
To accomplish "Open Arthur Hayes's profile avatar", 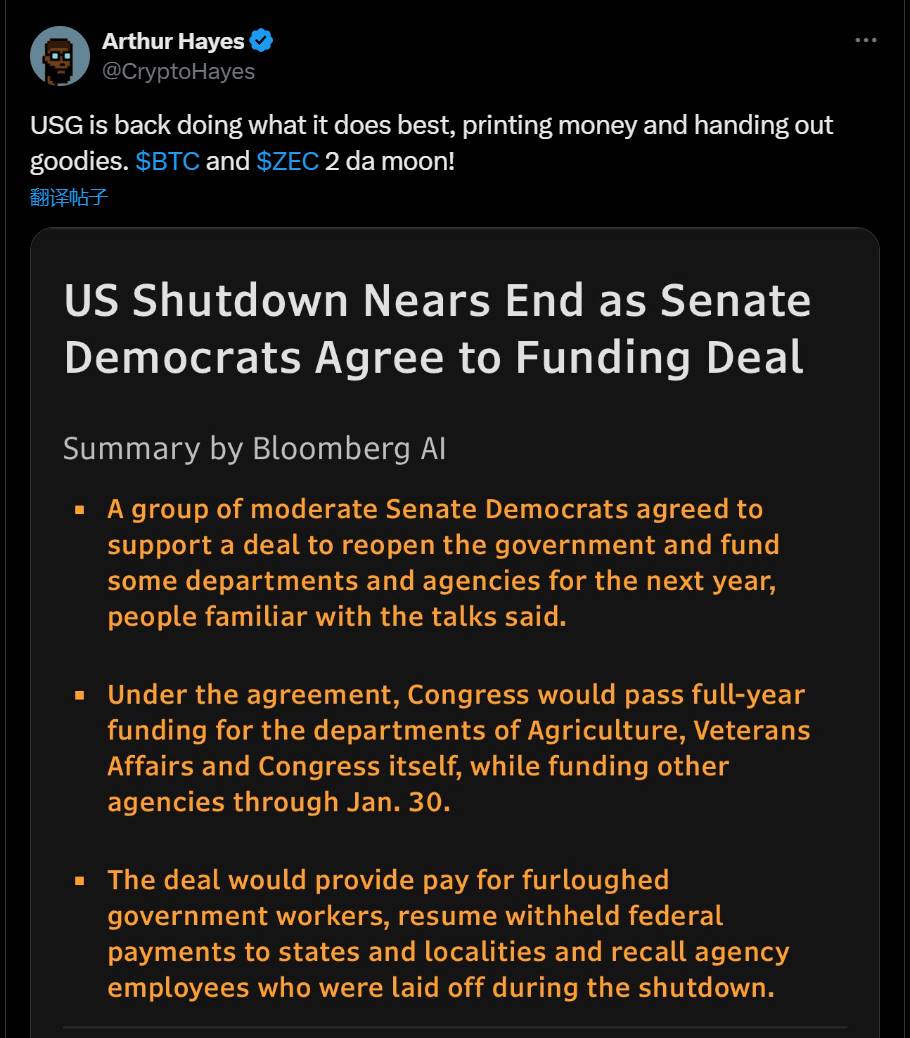I will point(60,56).
